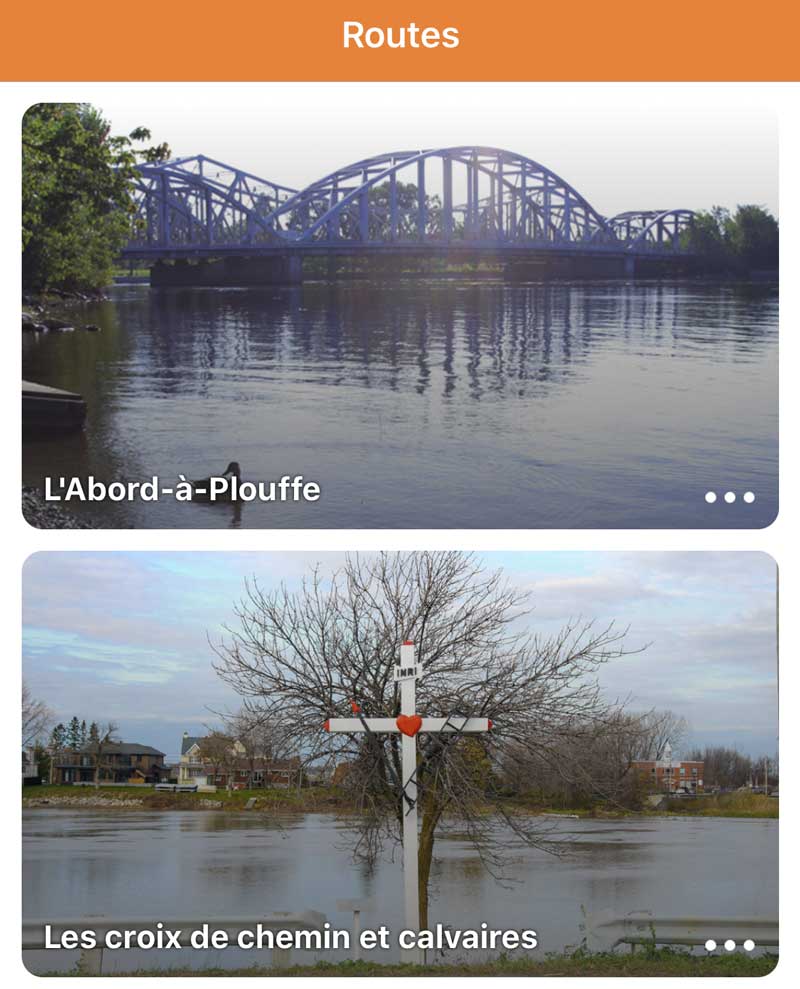
Task: Open more options for L'Abord-à-Plouffe
Action: pyautogui.click(x=729, y=497)
